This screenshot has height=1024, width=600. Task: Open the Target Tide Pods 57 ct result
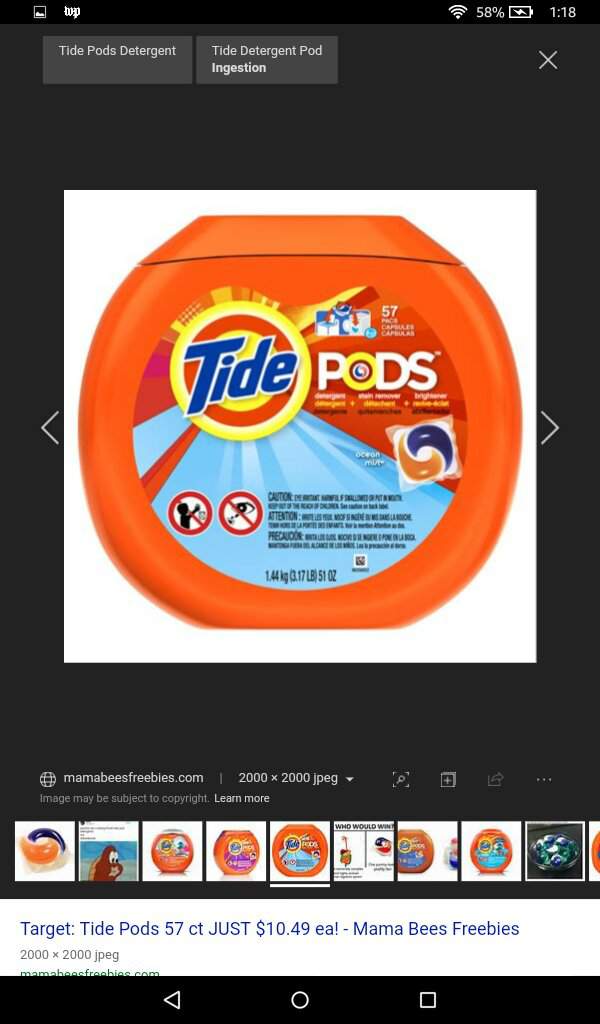tap(270, 929)
